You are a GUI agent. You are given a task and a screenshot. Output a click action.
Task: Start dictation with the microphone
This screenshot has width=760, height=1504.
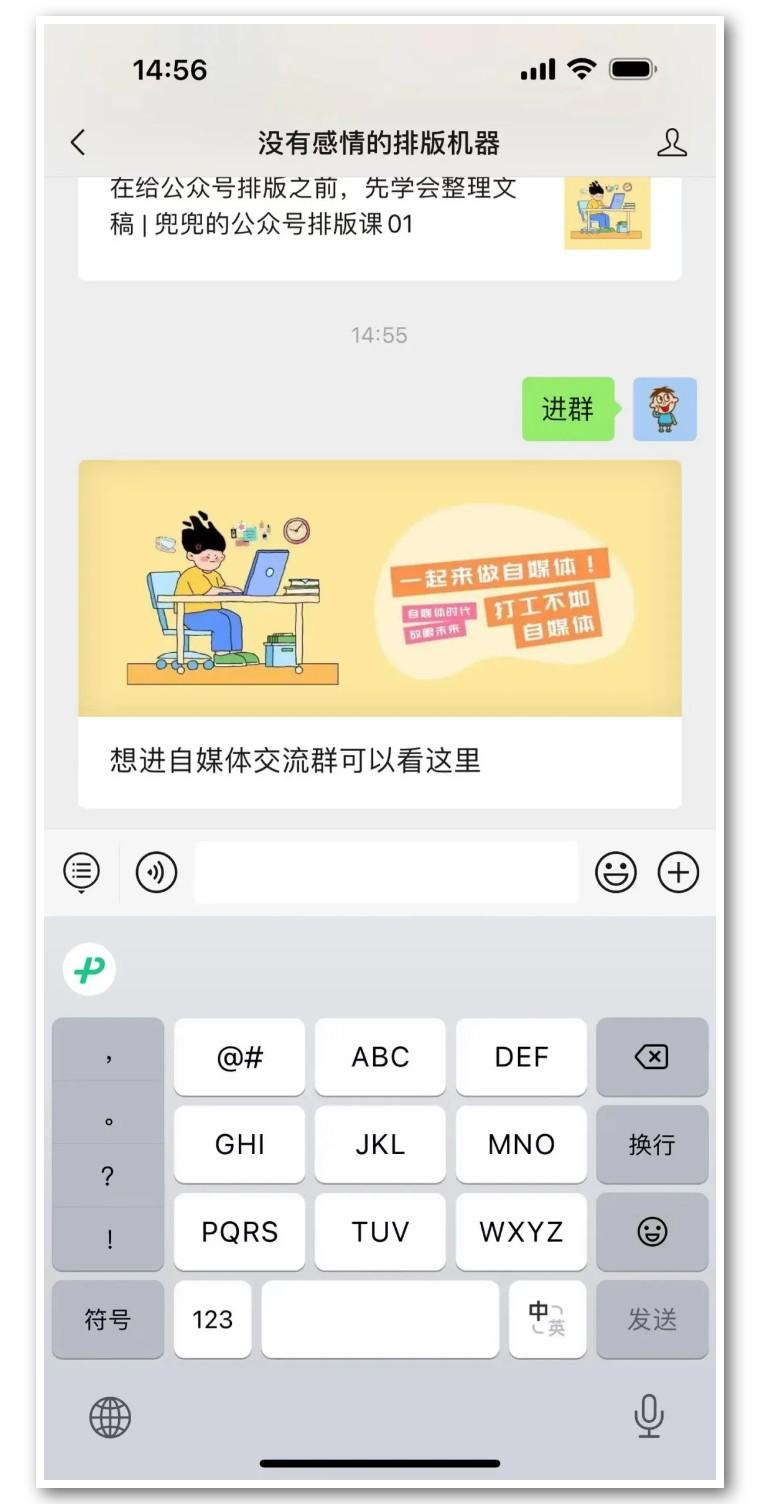pos(649,1416)
